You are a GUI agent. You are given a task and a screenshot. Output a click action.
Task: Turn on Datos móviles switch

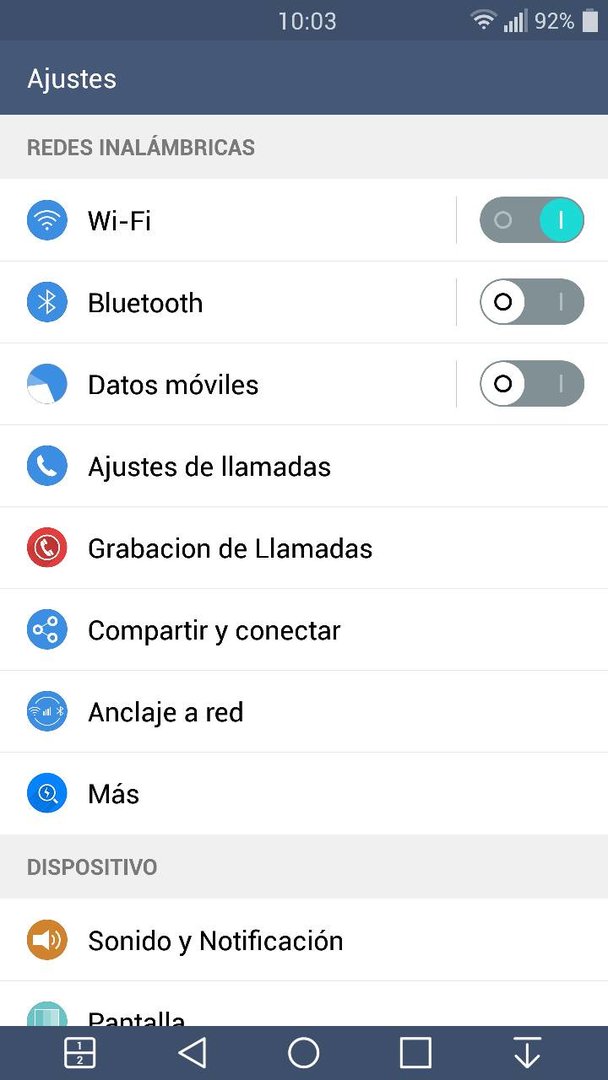point(532,384)
